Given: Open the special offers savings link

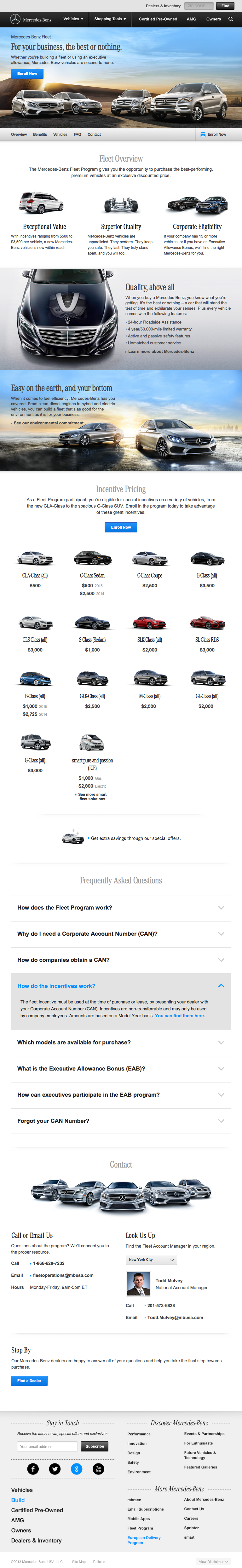Looking at the screenshot, I should pos(135,838).
